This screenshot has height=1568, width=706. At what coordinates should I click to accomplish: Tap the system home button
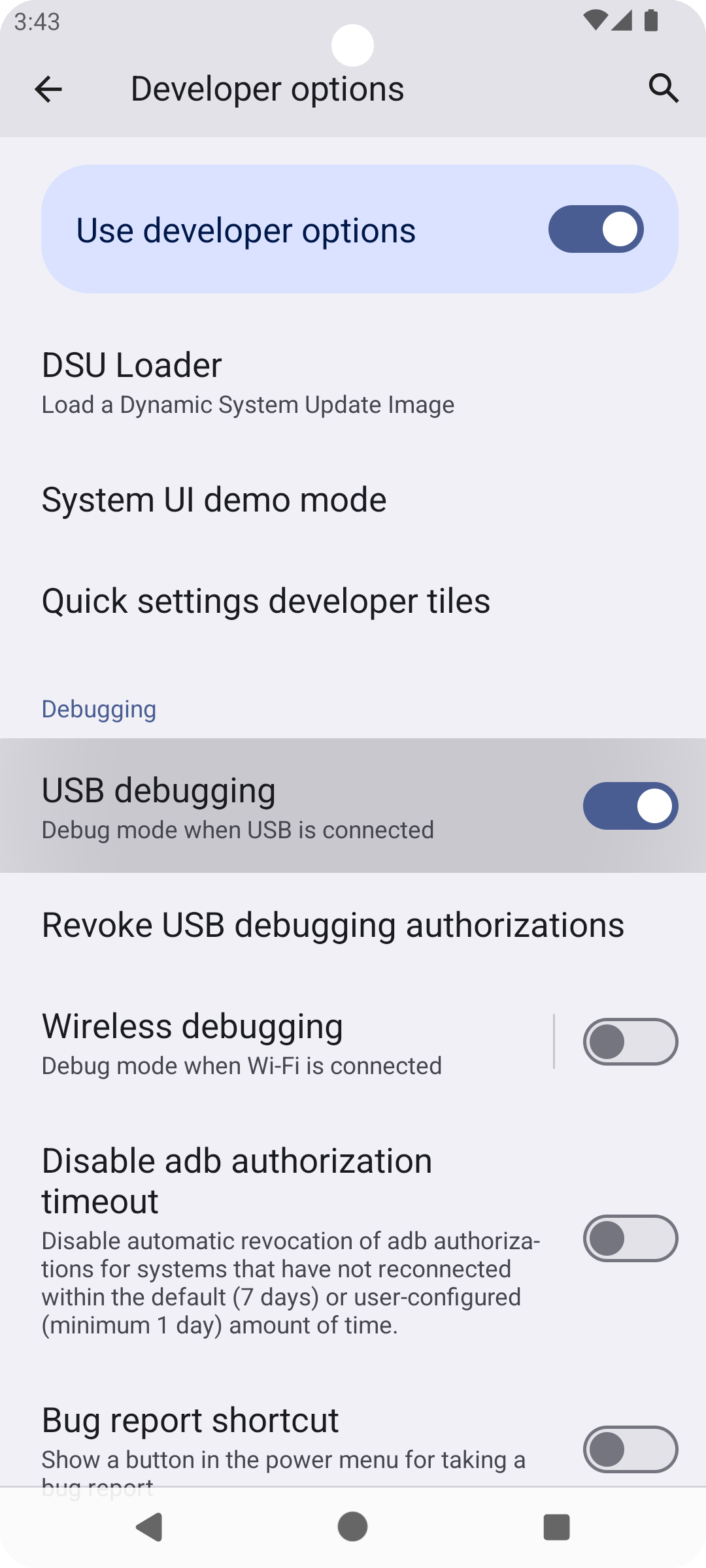click(352, 1527)
